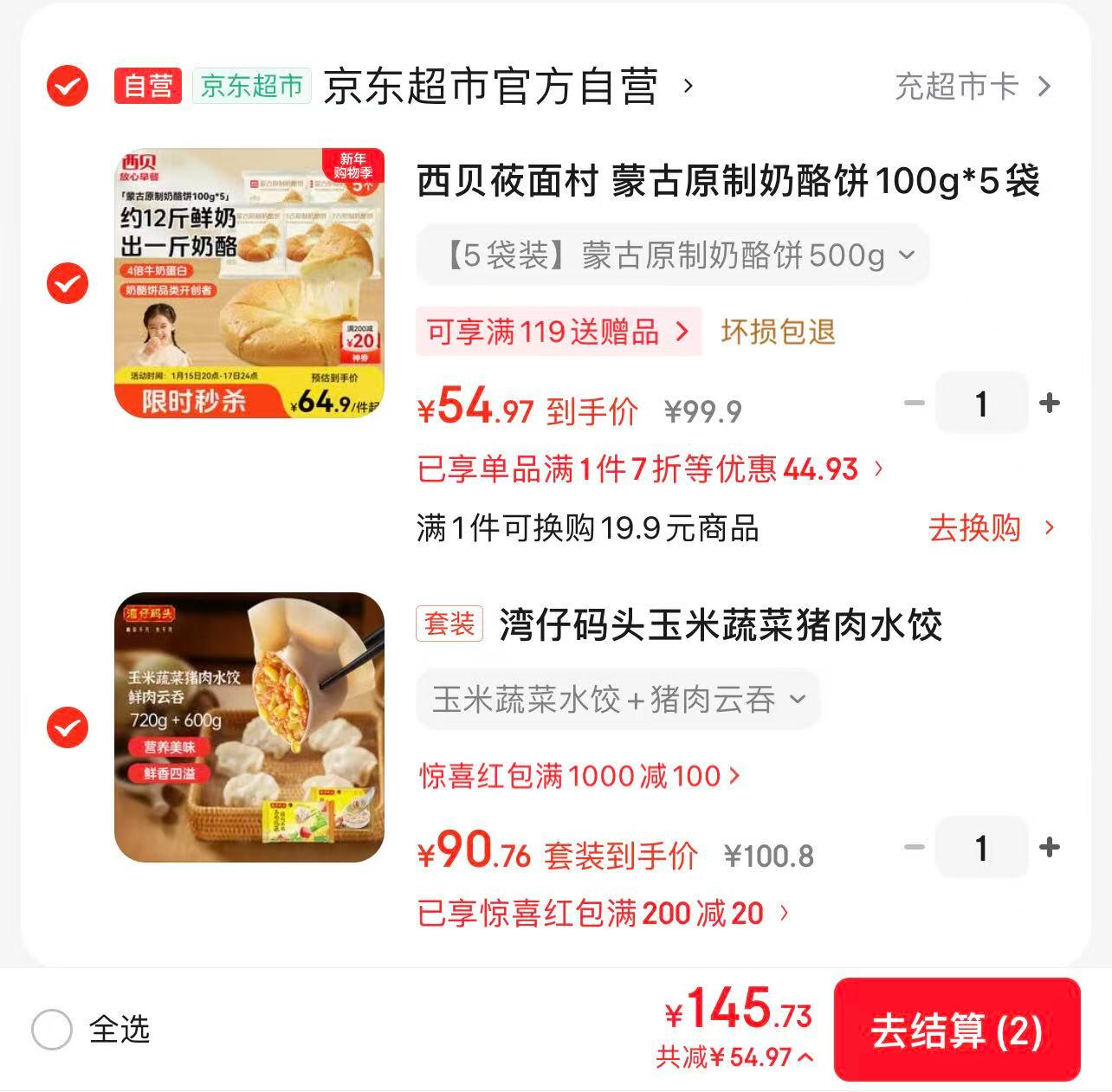The image size is (1112, 1092).
Task: Open the 湾仔码头 dumplings product image
Action: click(x=249, y=727)
